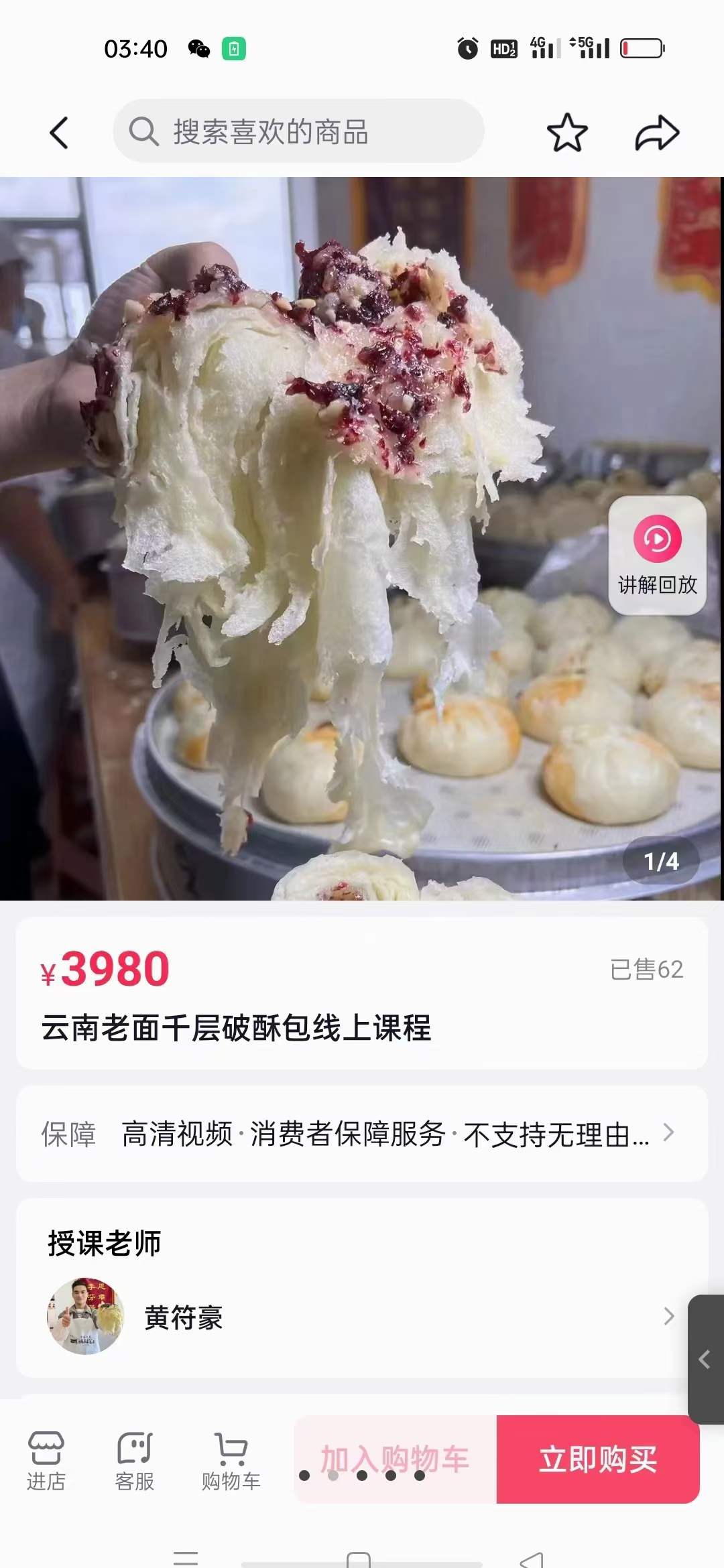
Task: Tap the search magnifier in the search bar
Action: (143, 132)
